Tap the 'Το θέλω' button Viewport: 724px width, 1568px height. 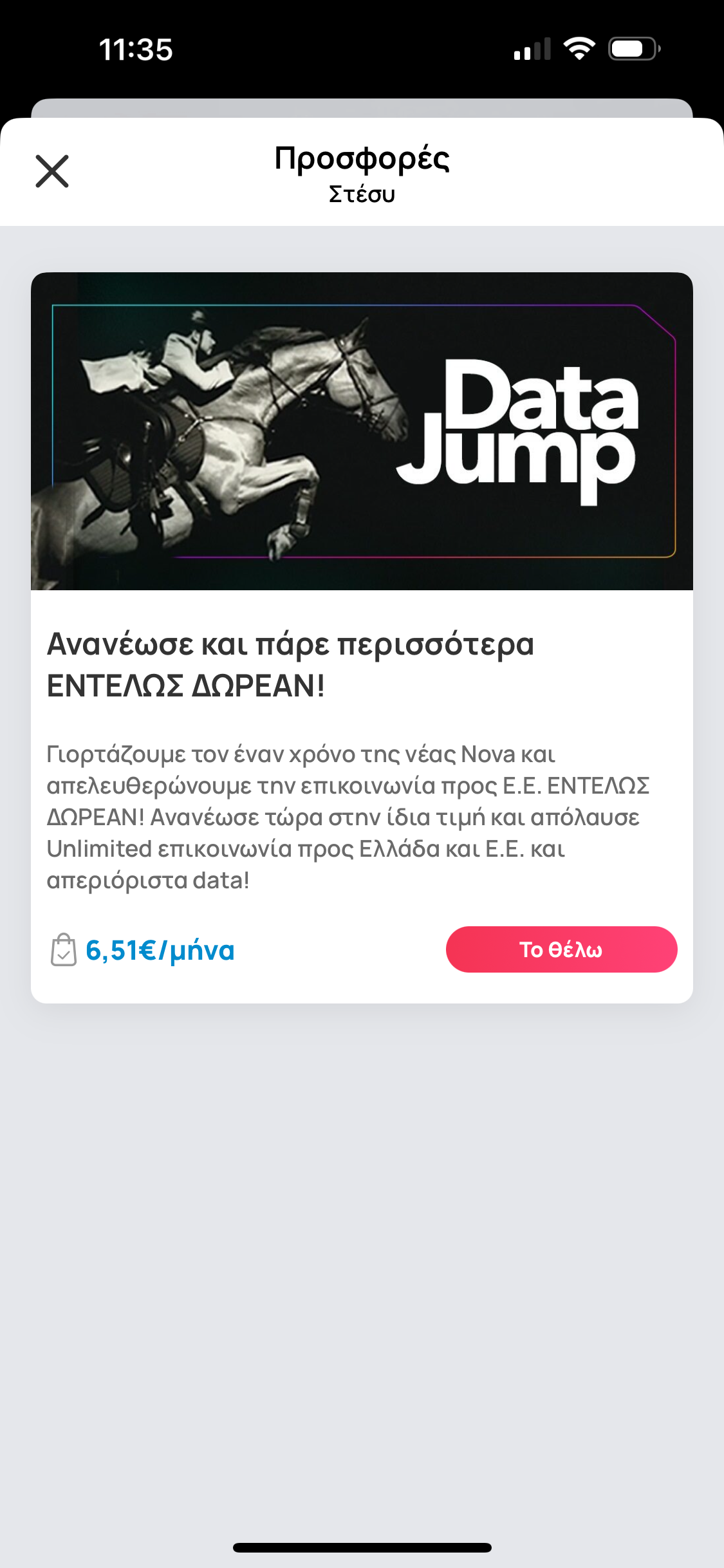coord(561,949)
